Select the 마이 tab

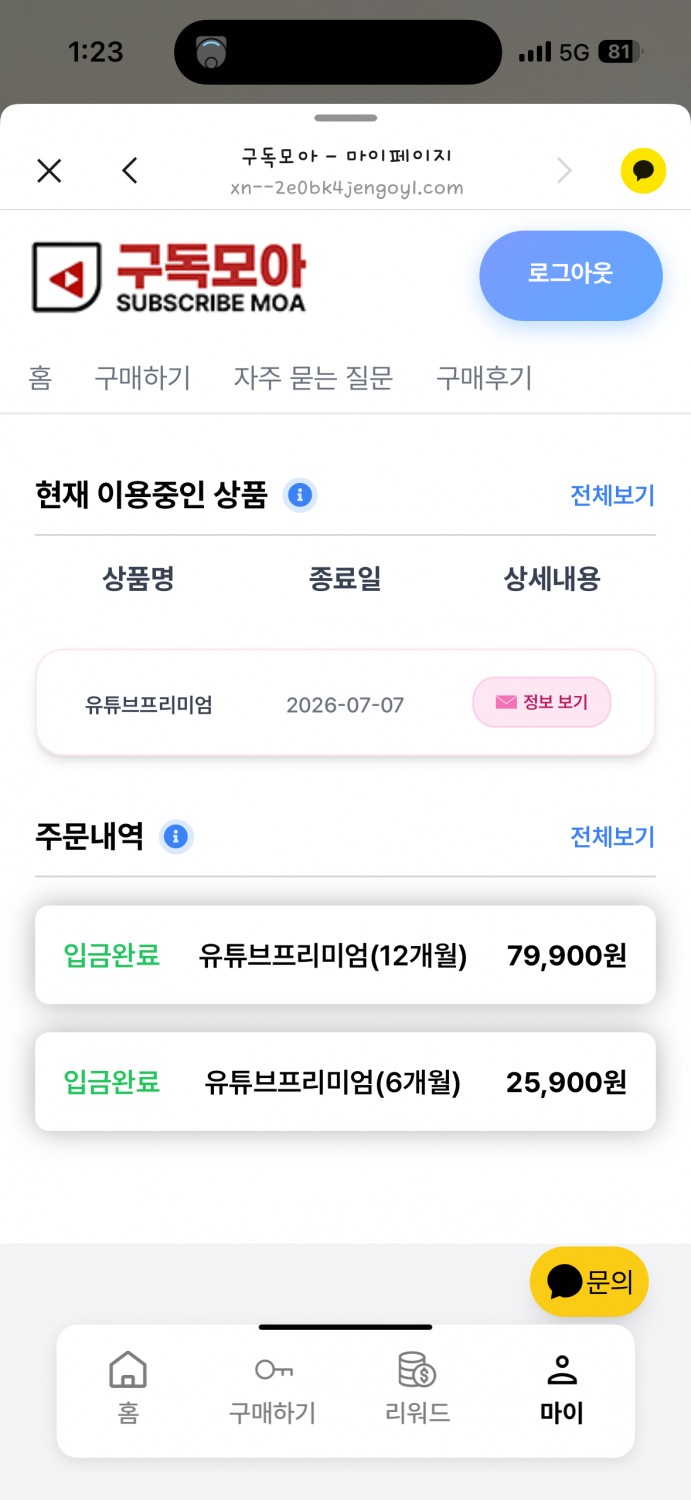[x=562, y=1388]
